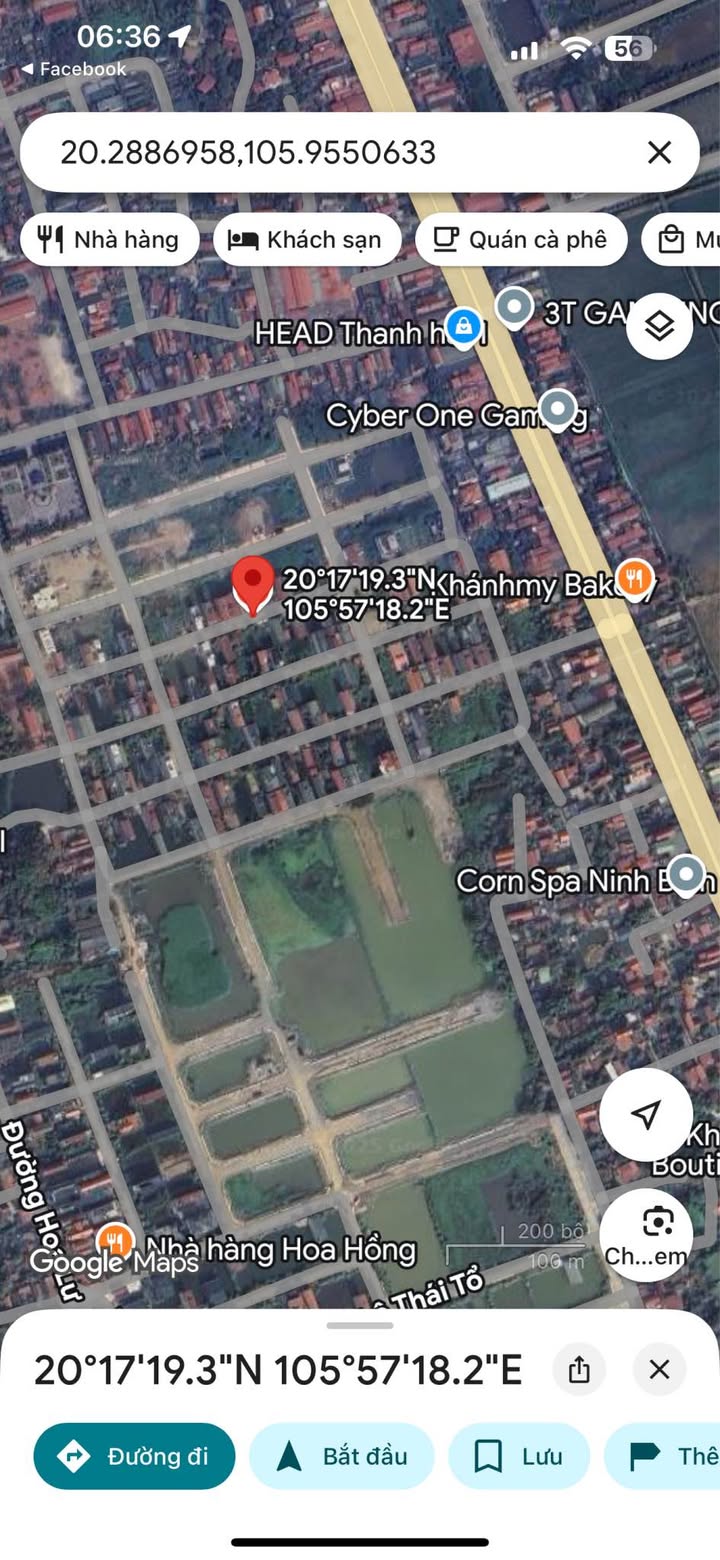
Task: Center map on my location
Action: point(646,1114)
